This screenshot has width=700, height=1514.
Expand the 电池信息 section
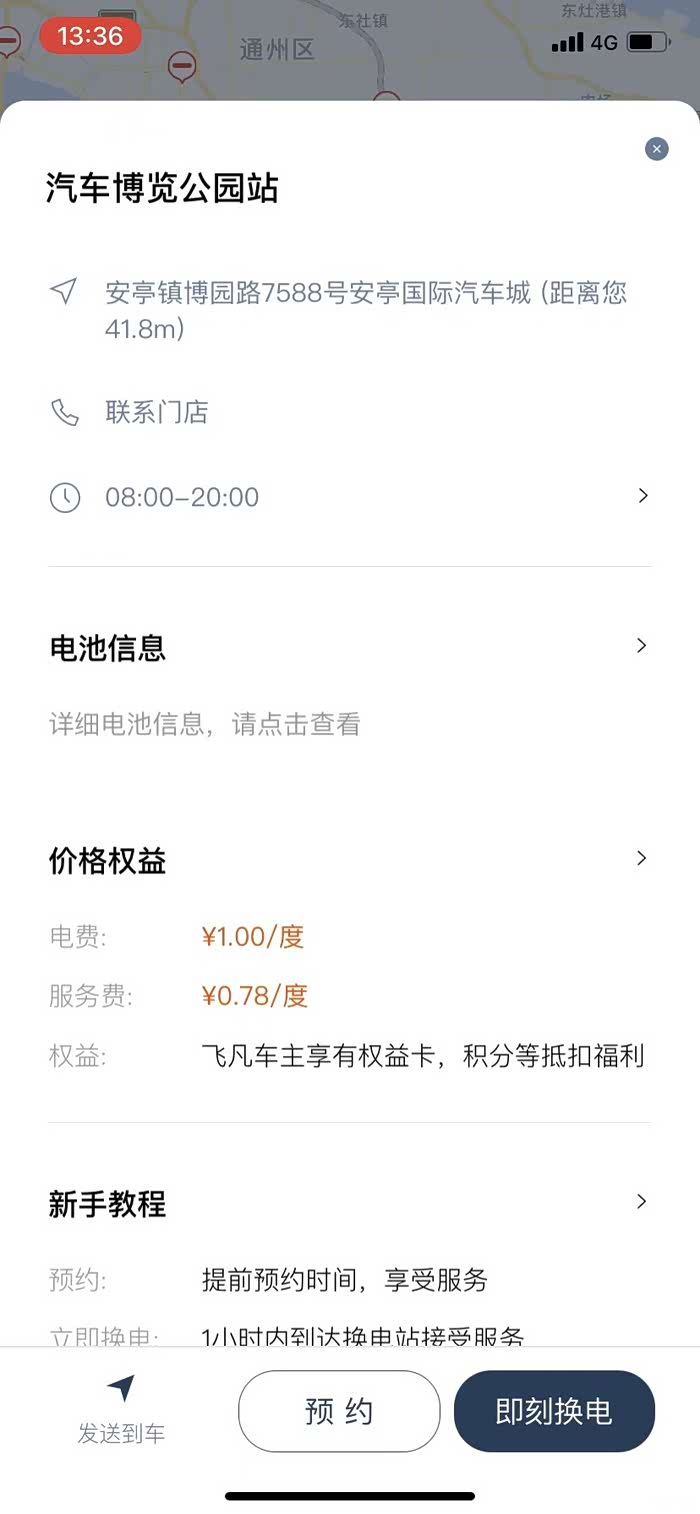[349, 648]
